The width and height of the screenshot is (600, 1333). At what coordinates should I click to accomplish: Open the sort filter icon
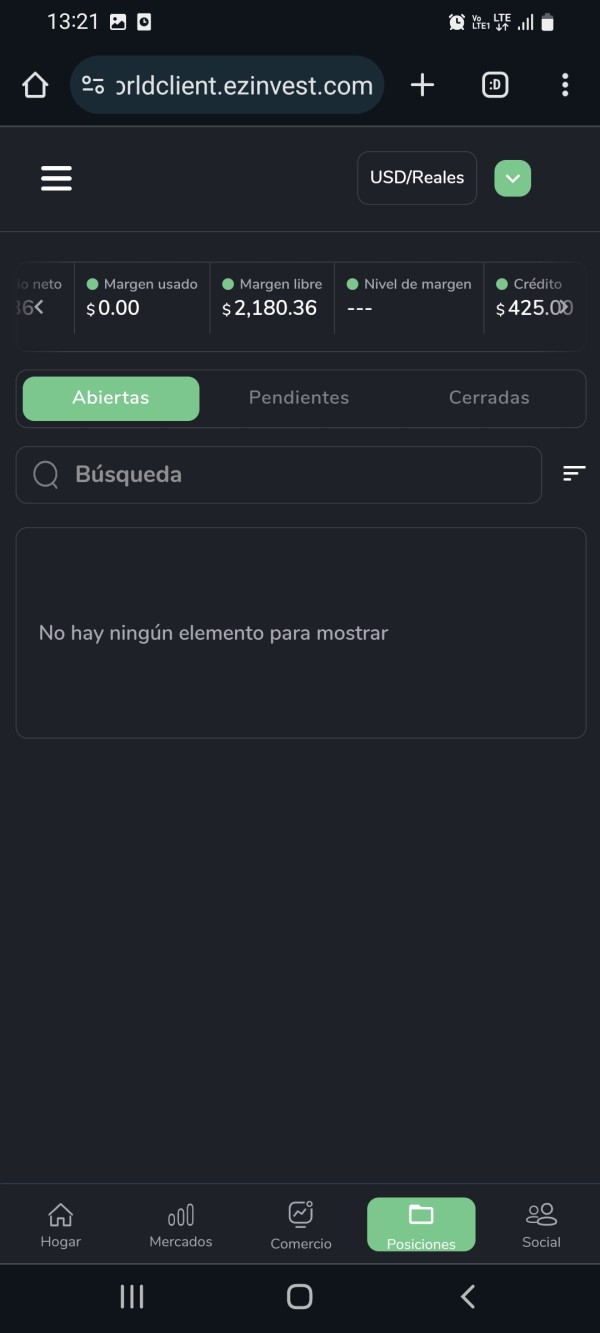pyautogui.click(x=574, y=474)
